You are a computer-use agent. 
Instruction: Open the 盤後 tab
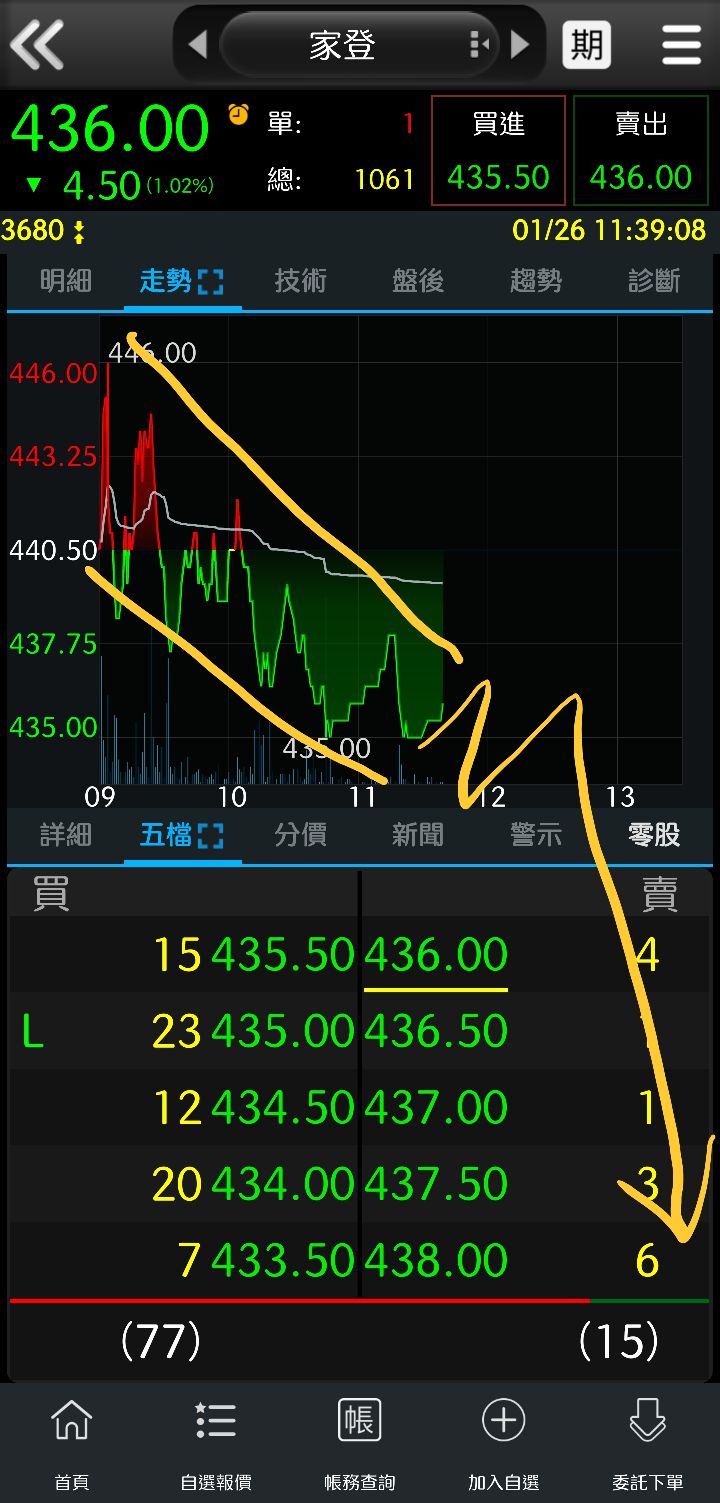pos(418,281)
